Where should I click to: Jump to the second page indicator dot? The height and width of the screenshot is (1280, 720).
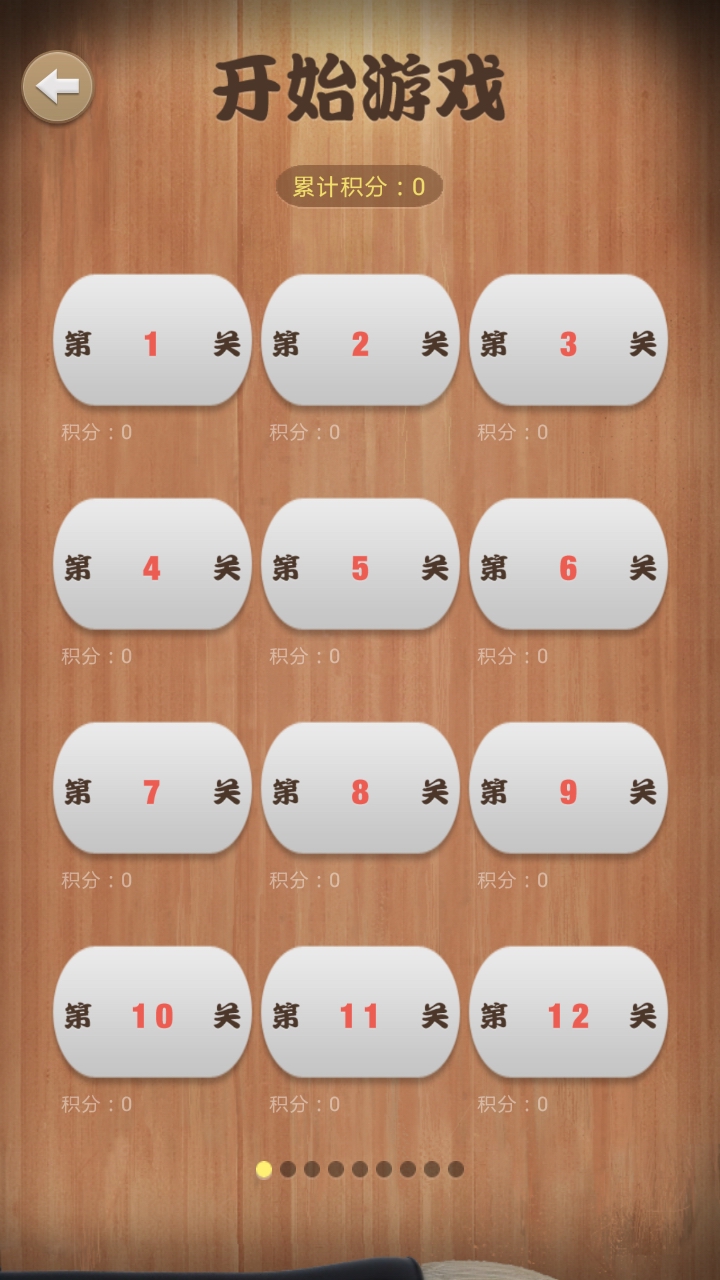click(x=288, y=1169)
